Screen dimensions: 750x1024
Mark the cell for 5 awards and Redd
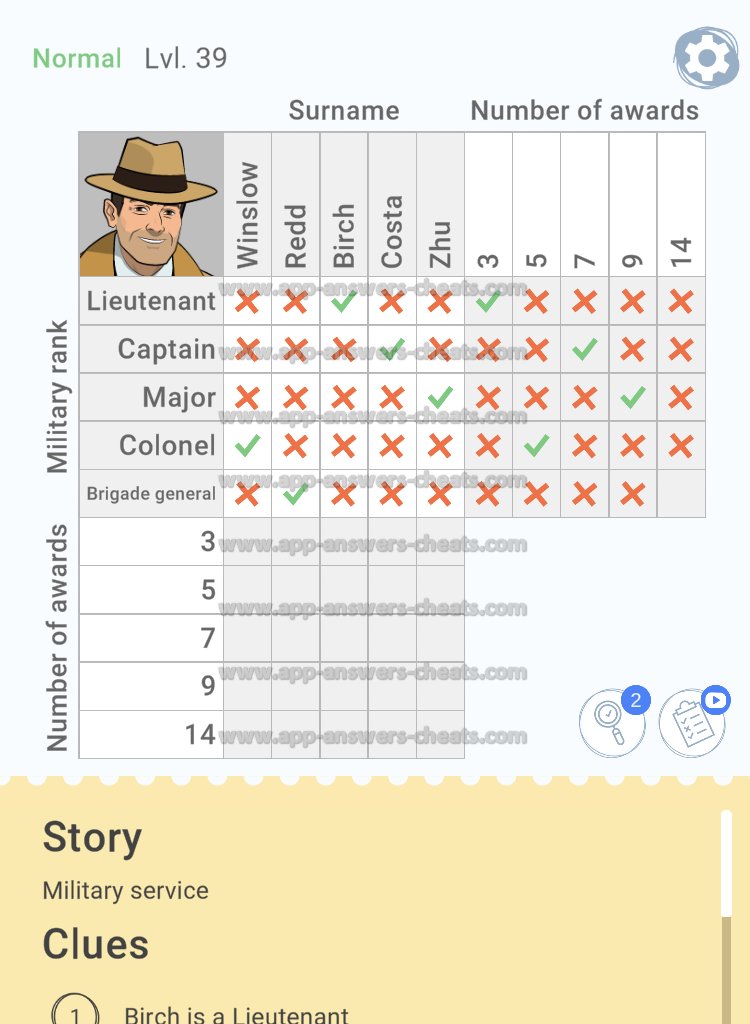click(x=295, y=590)
